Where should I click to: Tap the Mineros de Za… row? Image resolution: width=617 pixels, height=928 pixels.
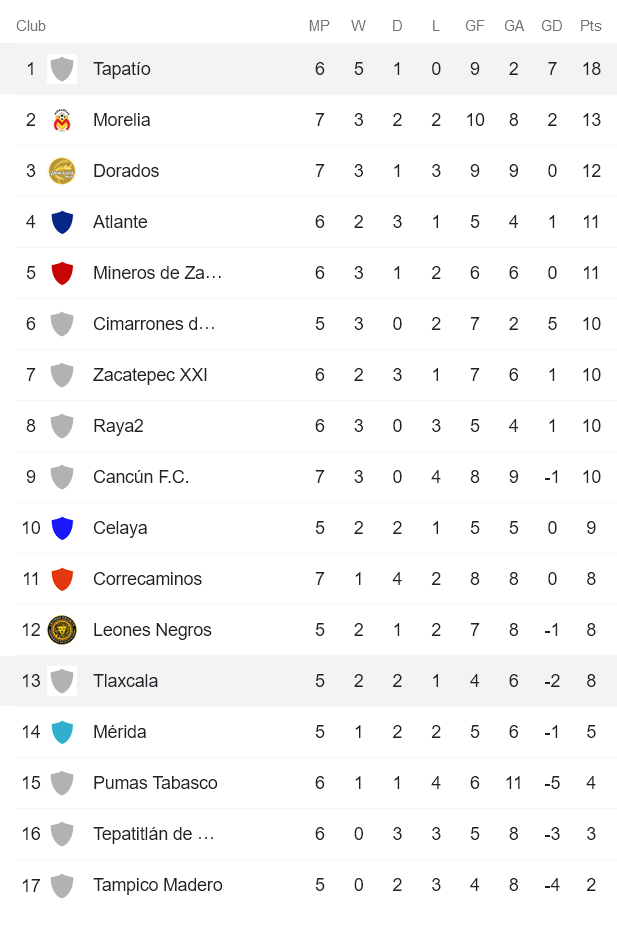tap(157, 273)
